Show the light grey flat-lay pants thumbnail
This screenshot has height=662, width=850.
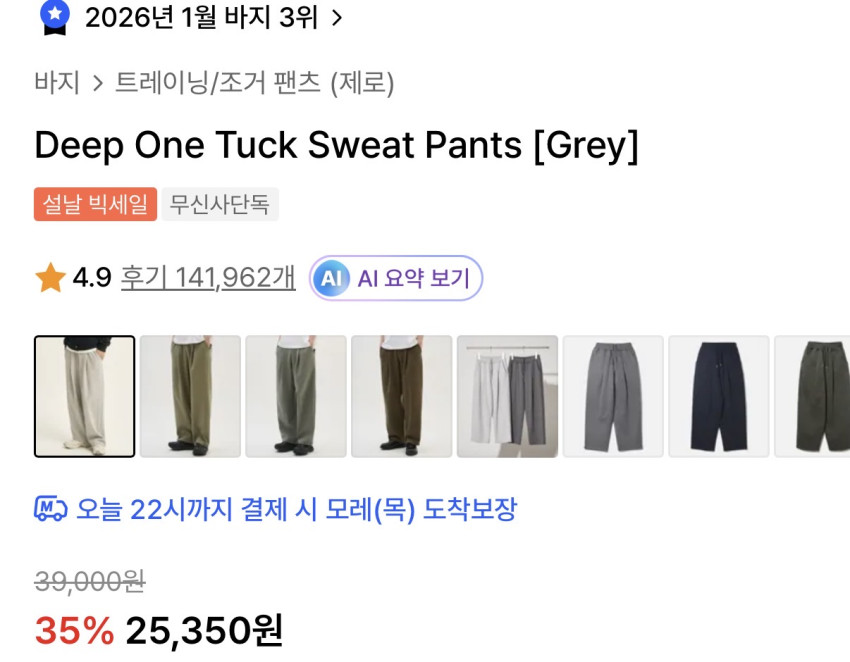pyautogui.click(x=613, y=396)
